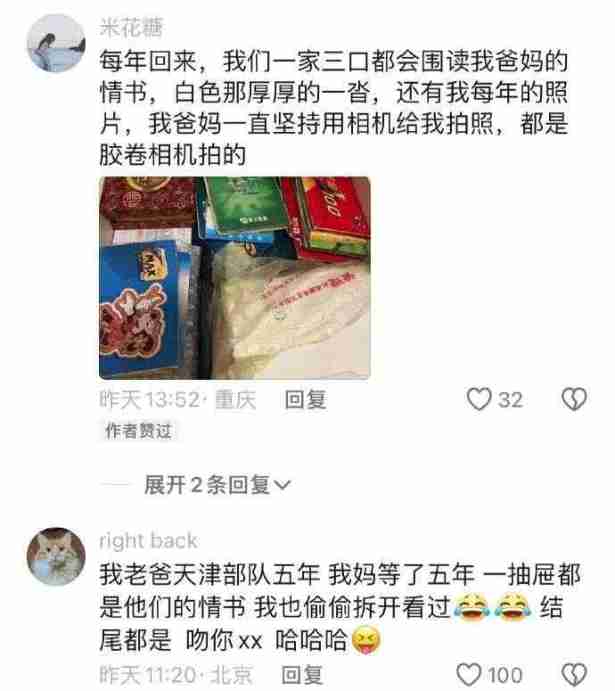This screenshot has height=691, width=615.
Task: Reply to right back's comment
Action: pyautogui.click(x=305, y=674)
